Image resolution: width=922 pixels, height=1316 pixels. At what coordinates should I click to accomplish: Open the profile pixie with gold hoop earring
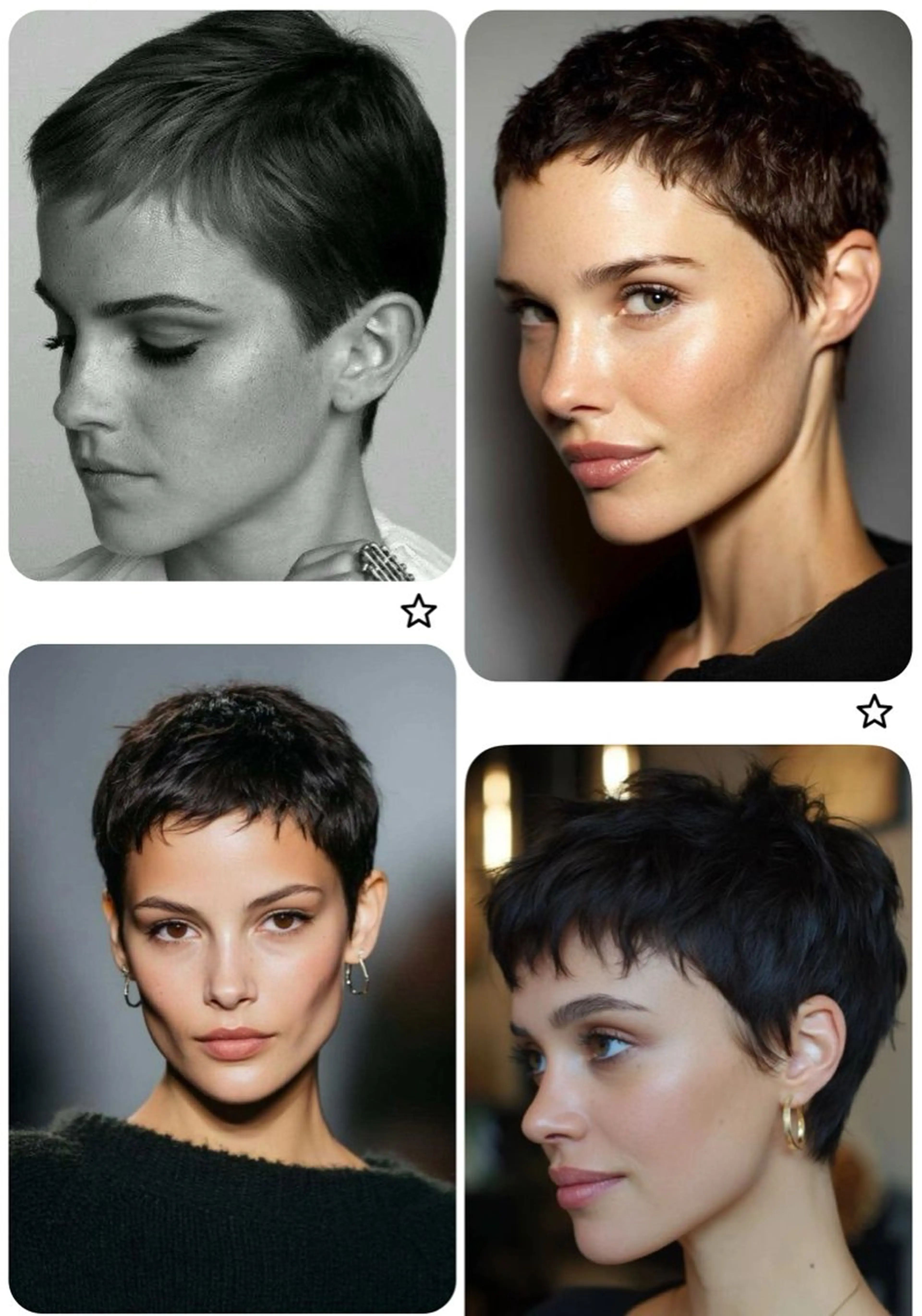pos(688,1032)
